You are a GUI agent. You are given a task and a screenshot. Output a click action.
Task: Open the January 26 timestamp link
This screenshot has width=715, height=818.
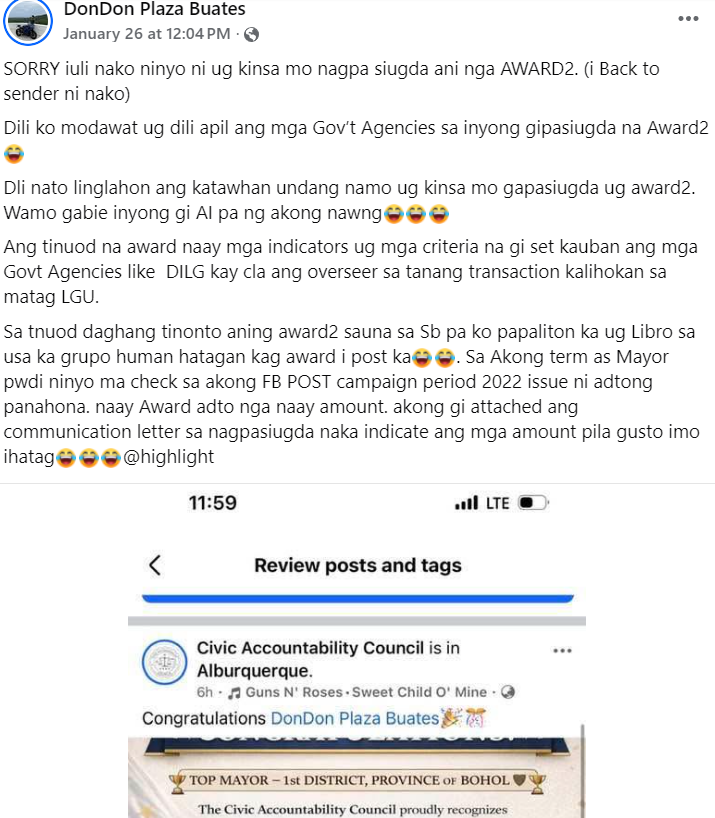147,34
